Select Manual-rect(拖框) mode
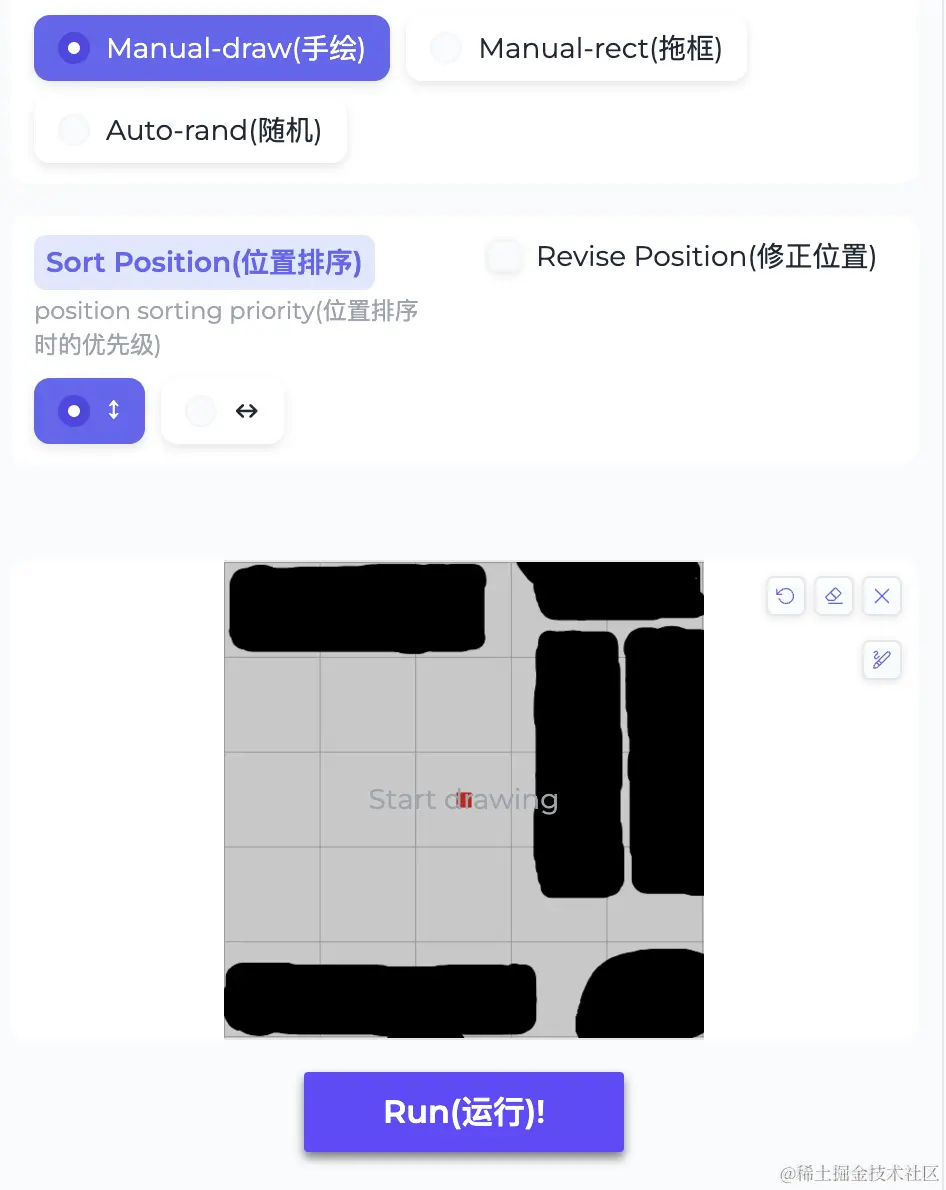Viewport: 946px width, 1190px height. 576,48
